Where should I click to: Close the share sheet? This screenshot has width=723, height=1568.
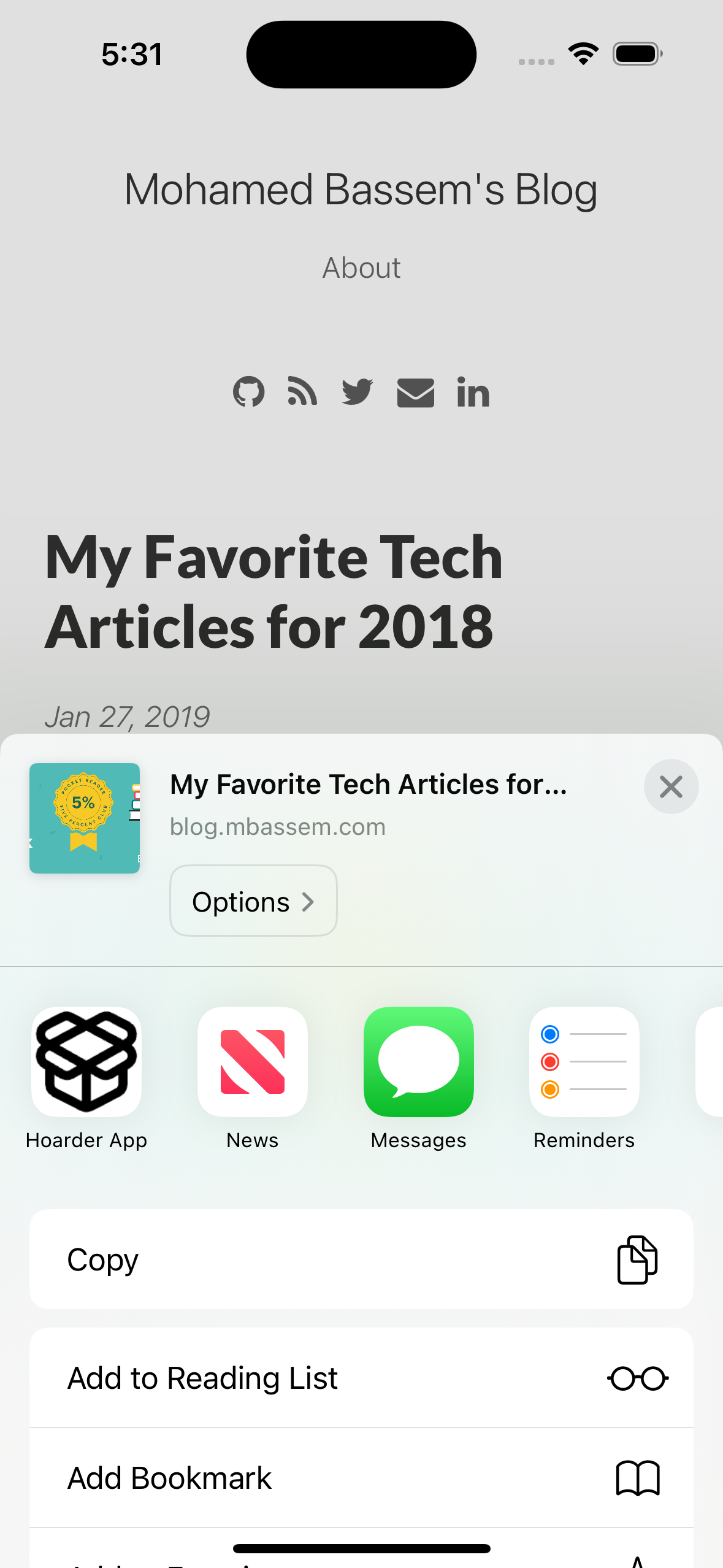671,786
